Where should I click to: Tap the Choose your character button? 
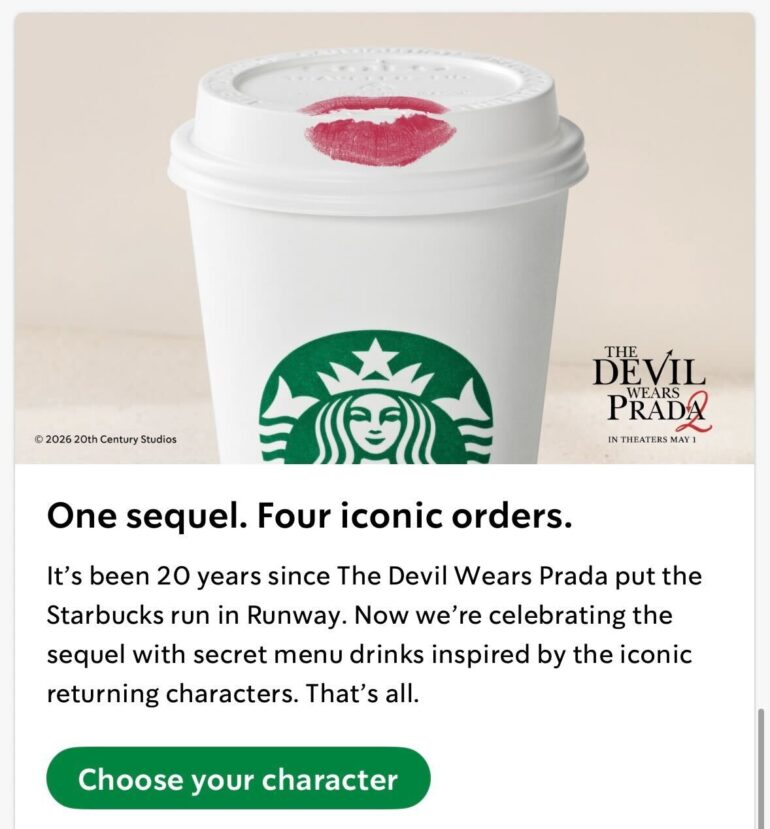[x=238, y=779]
